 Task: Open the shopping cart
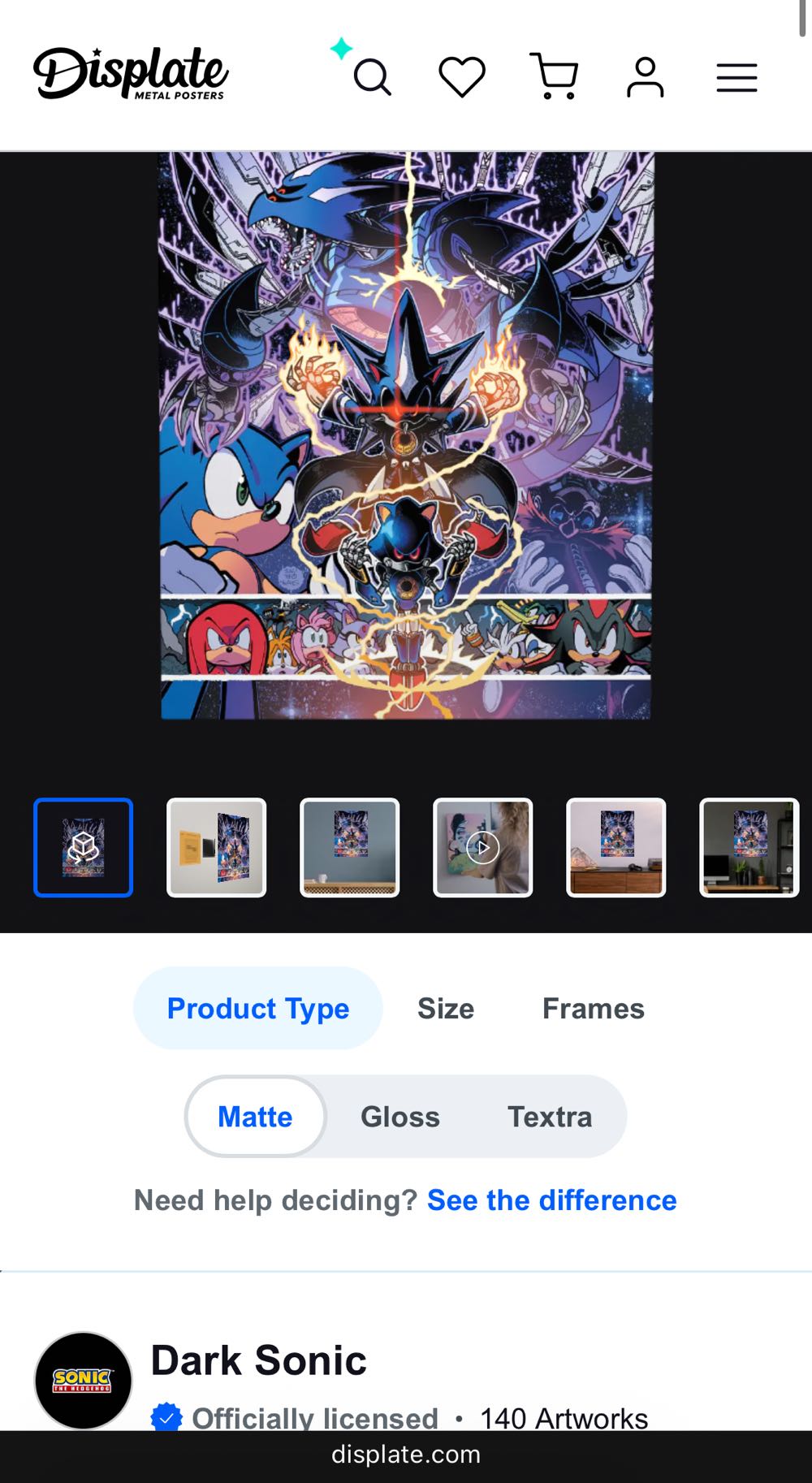point(554,76)
